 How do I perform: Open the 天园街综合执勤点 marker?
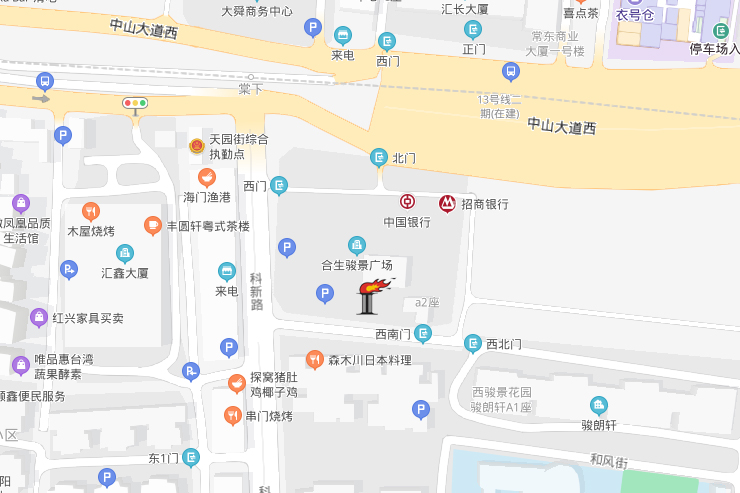point(196,146)
